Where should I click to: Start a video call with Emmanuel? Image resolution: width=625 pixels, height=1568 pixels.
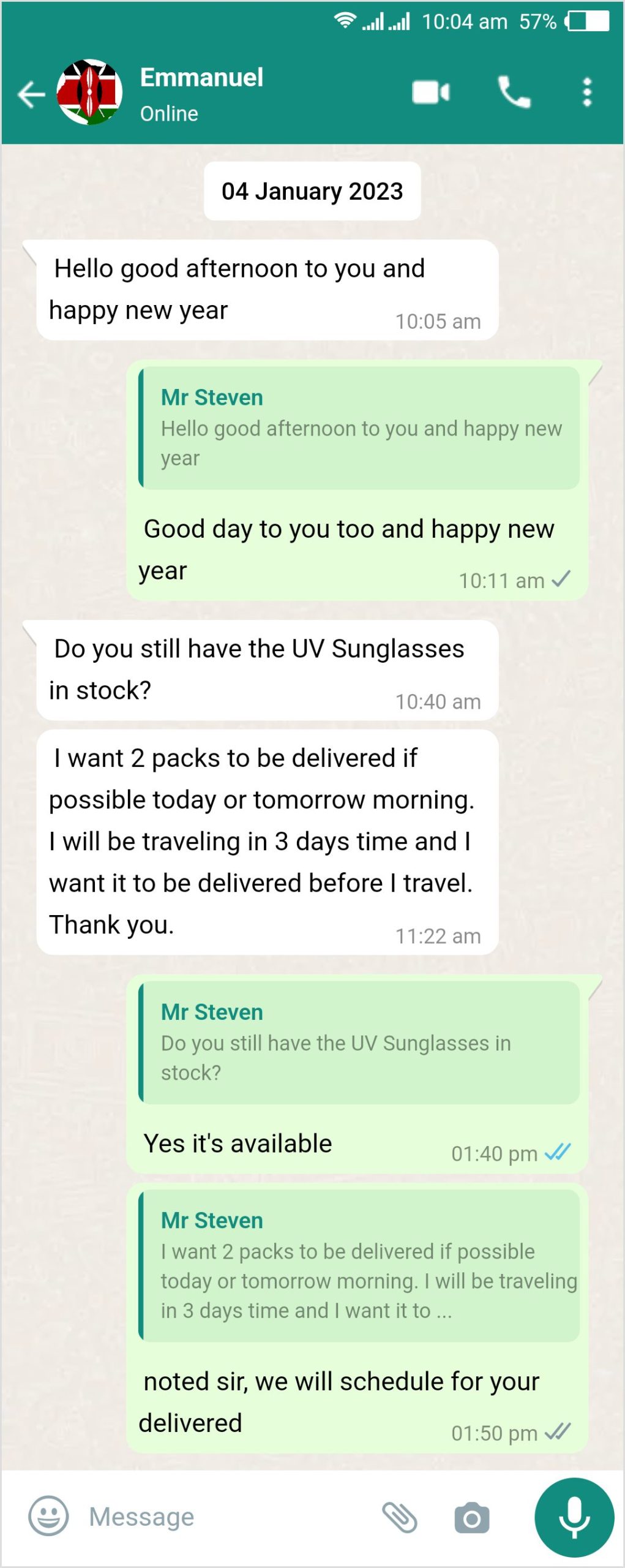(x=431, y=92)
